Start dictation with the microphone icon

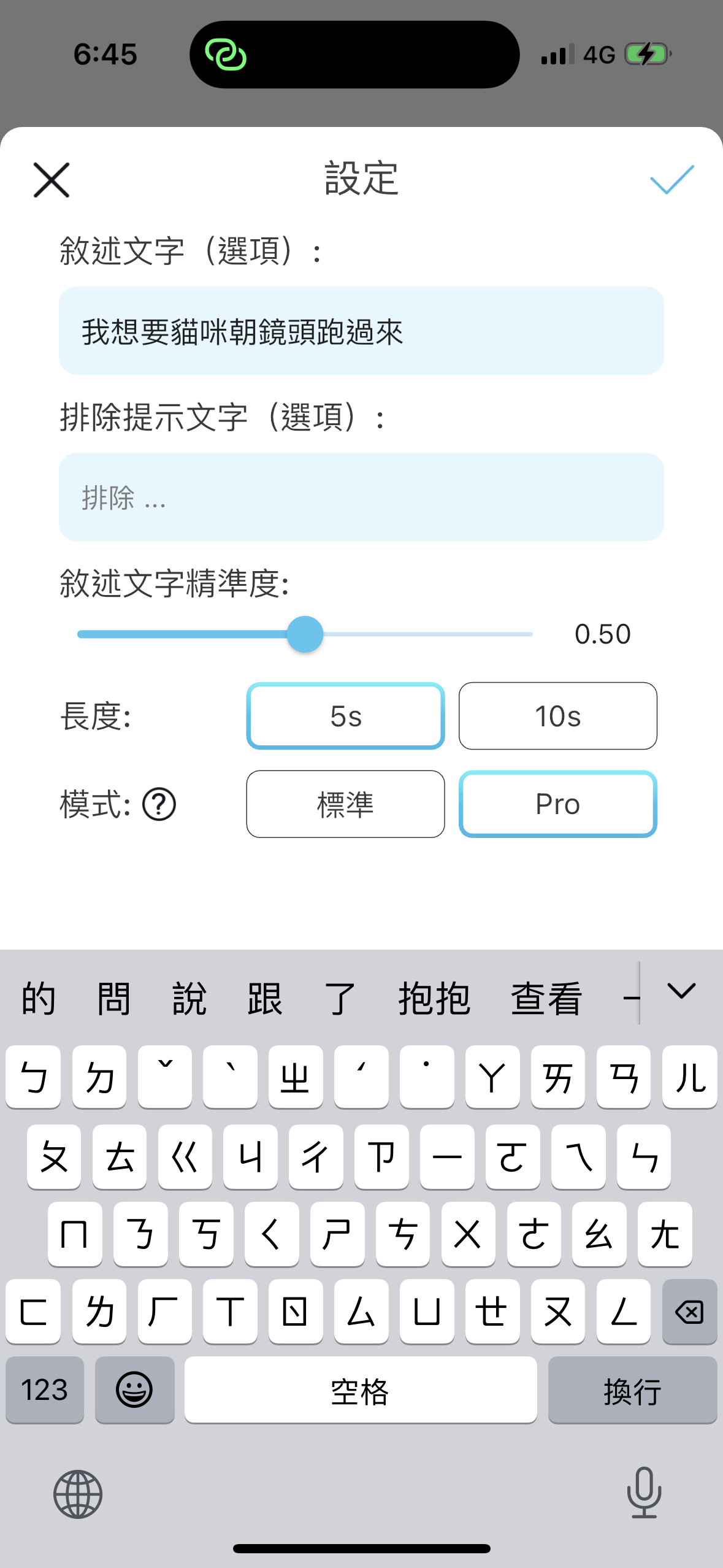pos(644,1493)
